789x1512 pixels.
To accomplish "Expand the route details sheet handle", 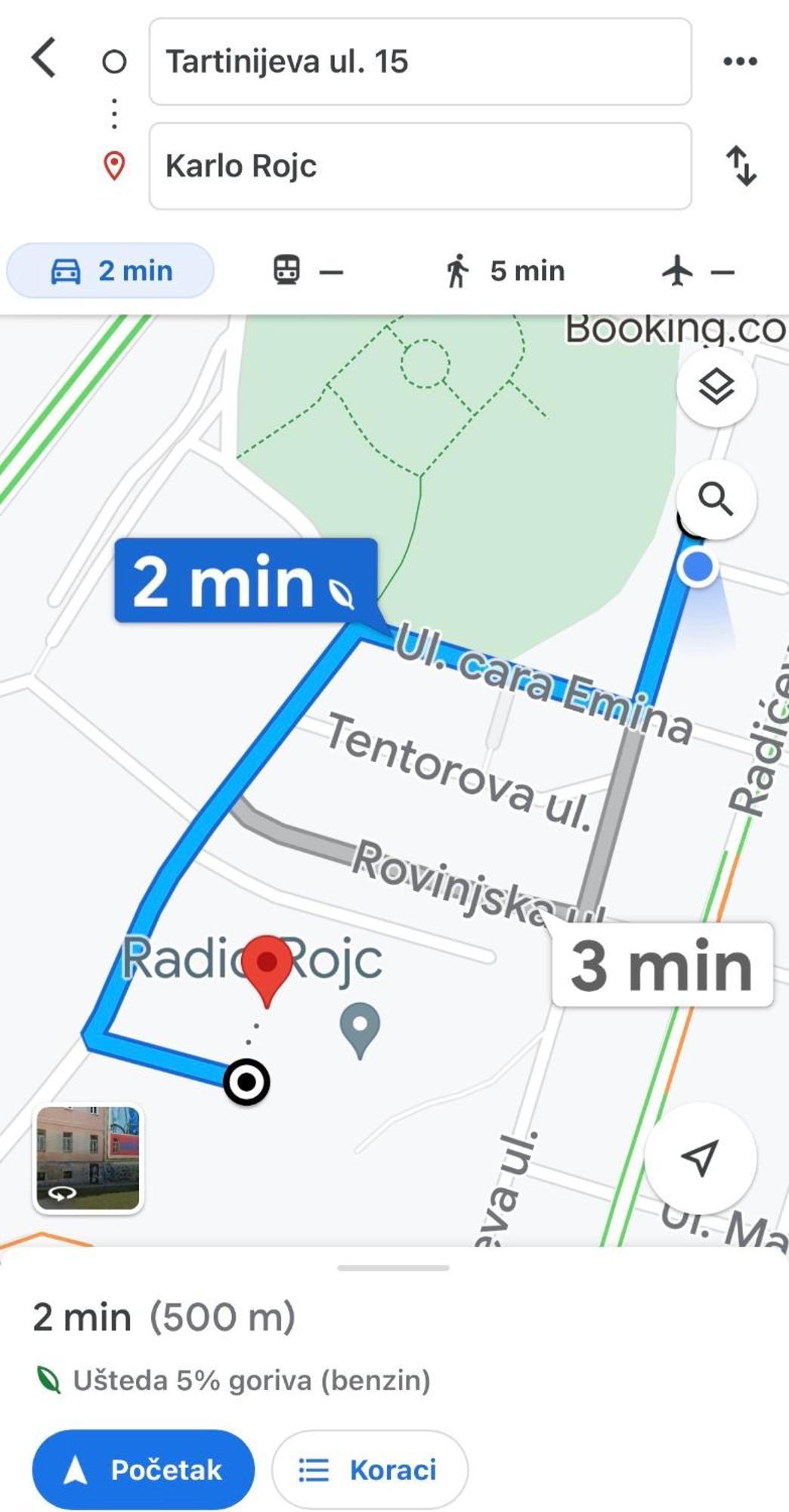I will (x=393, y=1268).
